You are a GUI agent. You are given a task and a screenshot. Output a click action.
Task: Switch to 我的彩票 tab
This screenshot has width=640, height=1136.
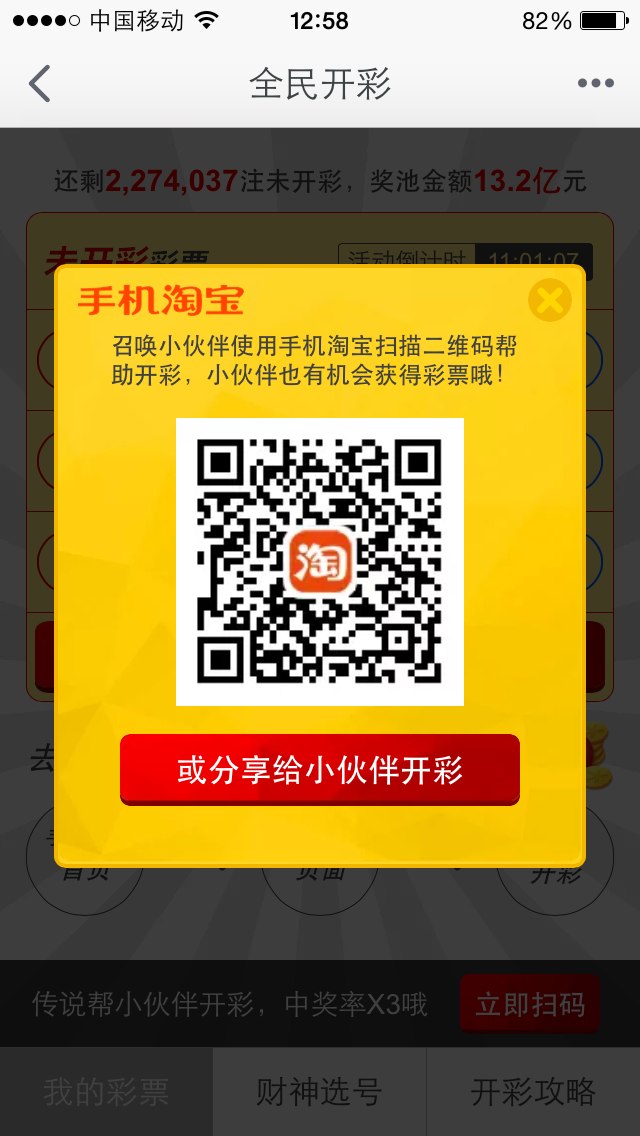(106, 1092)
